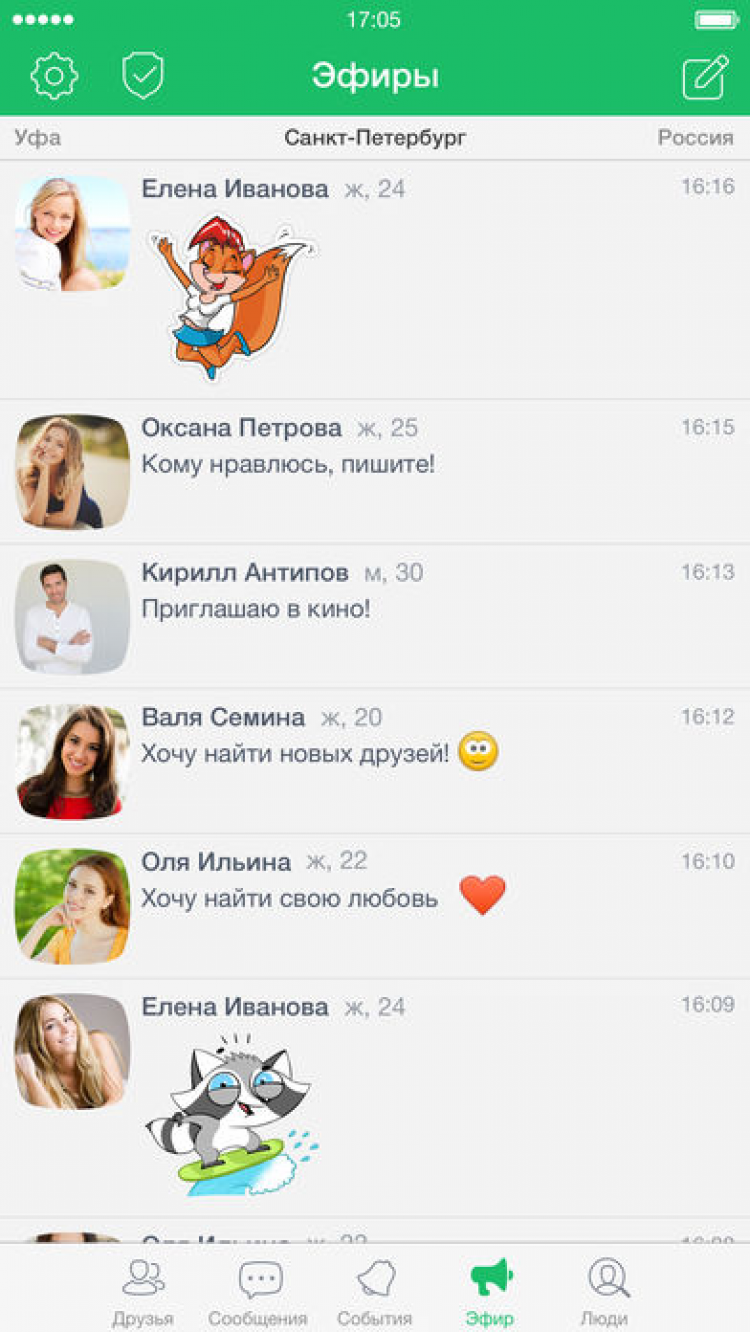The width and height of the screenshot is (750, 1332).
Task: Select the Эфир tab
Action: point(490,1292)
